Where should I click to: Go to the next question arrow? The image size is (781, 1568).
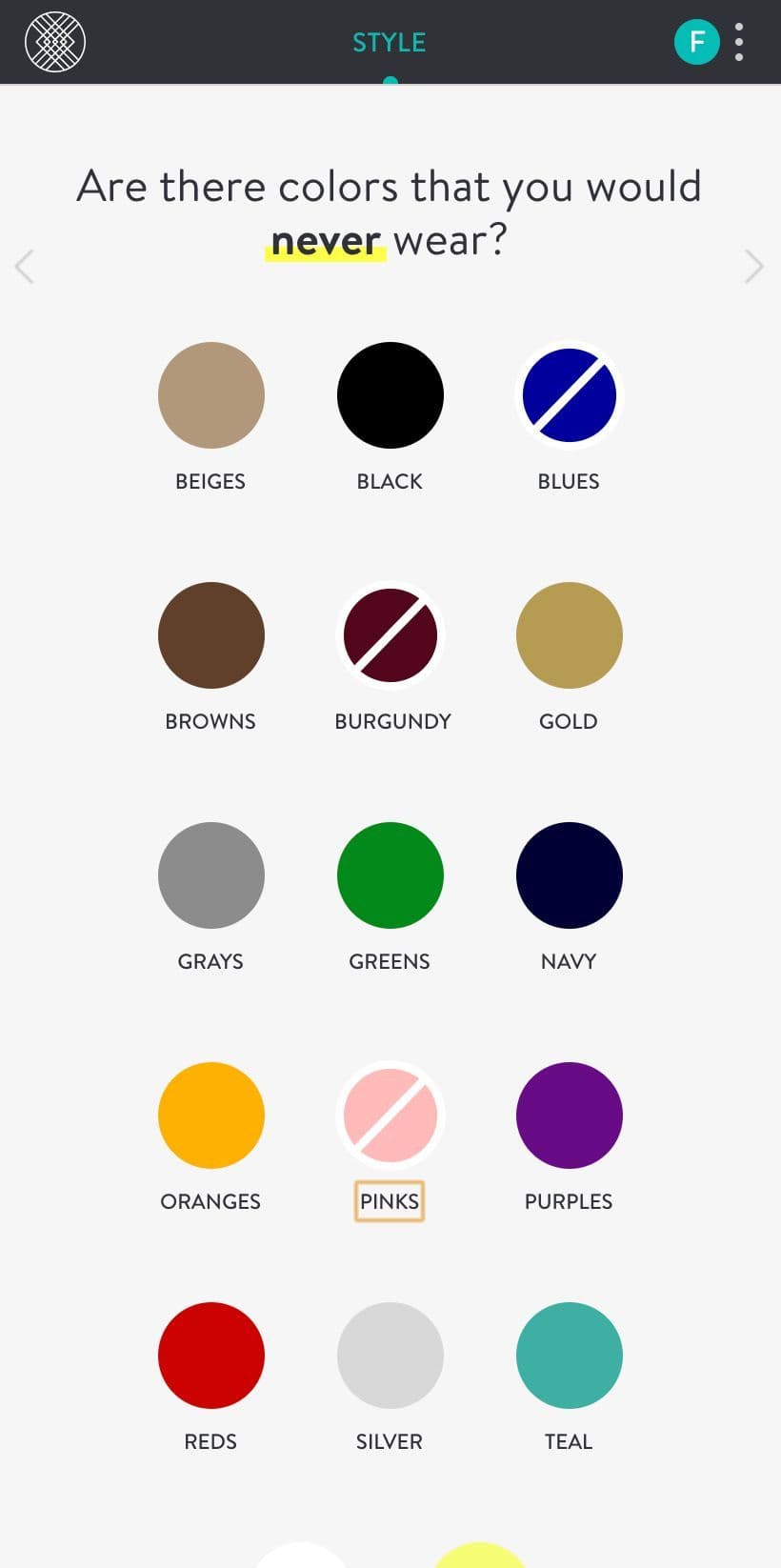pyautogui.click(x=754, y=267)
